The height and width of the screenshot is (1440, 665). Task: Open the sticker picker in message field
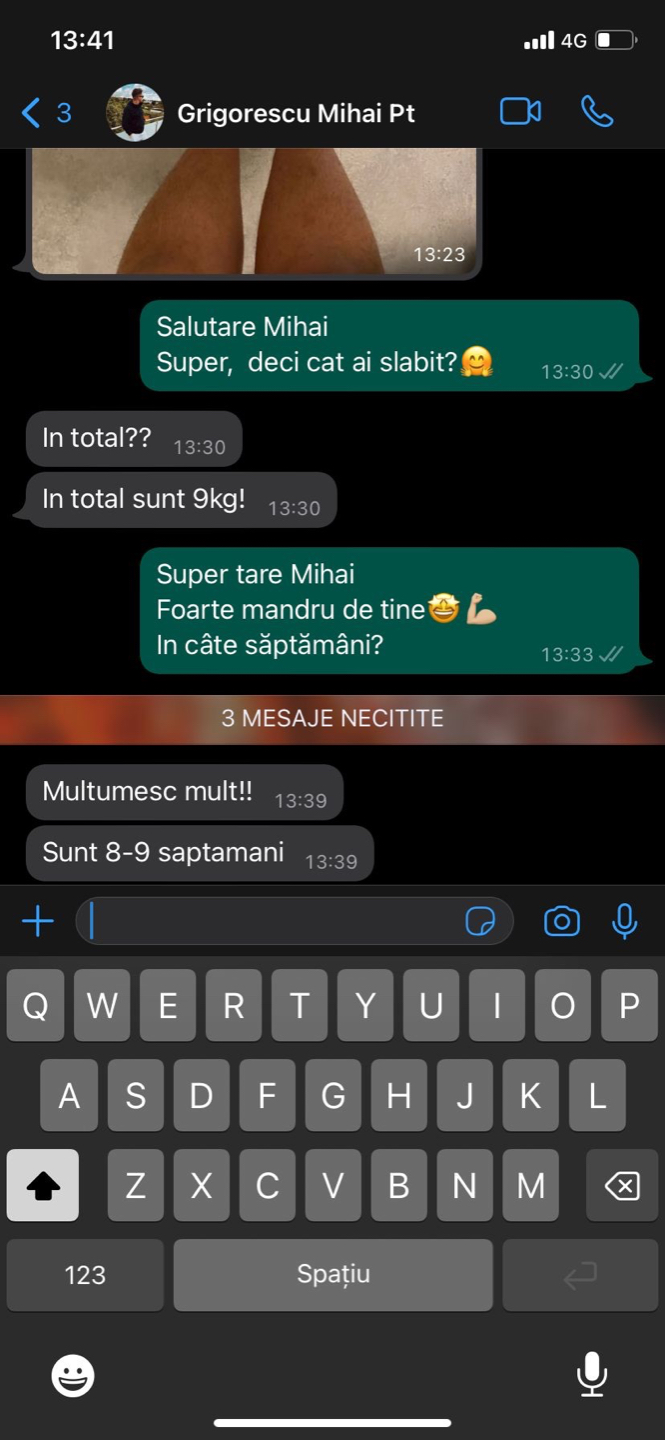[x=481, y=921]
